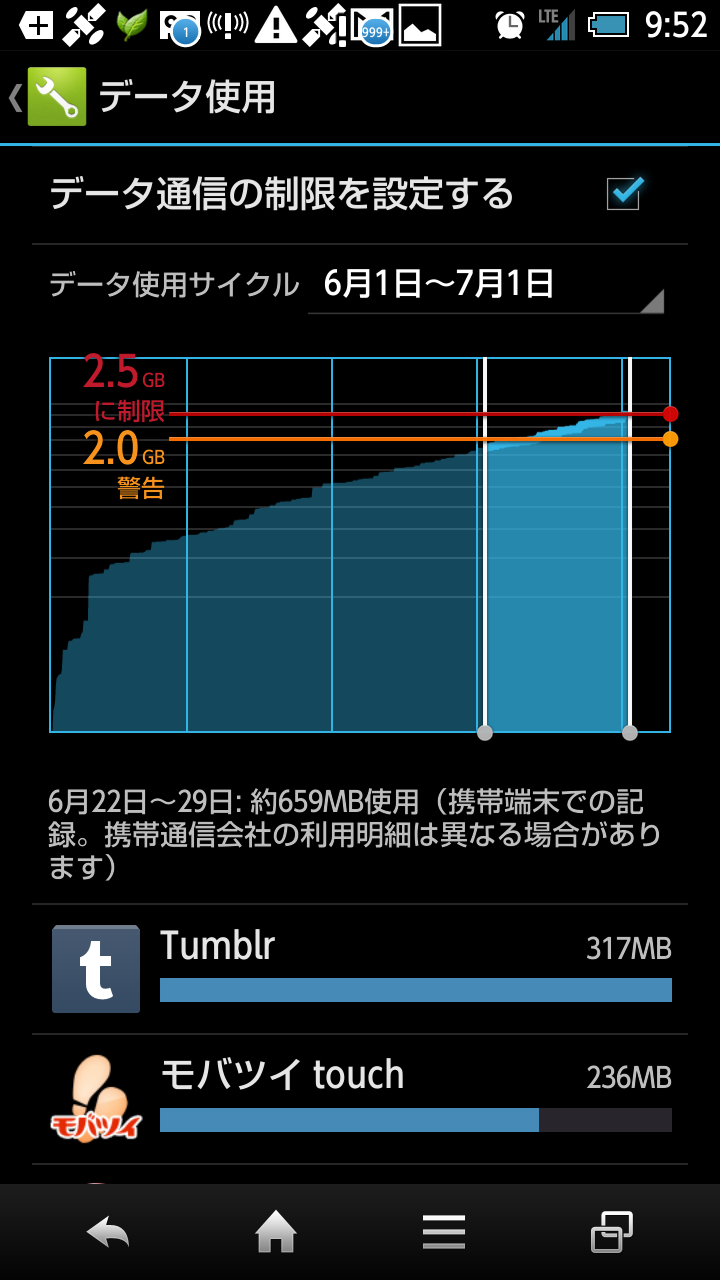Viewport: 720px width, 1280px height.
Task: Open the menu key options
Action: coord(444,1232)
